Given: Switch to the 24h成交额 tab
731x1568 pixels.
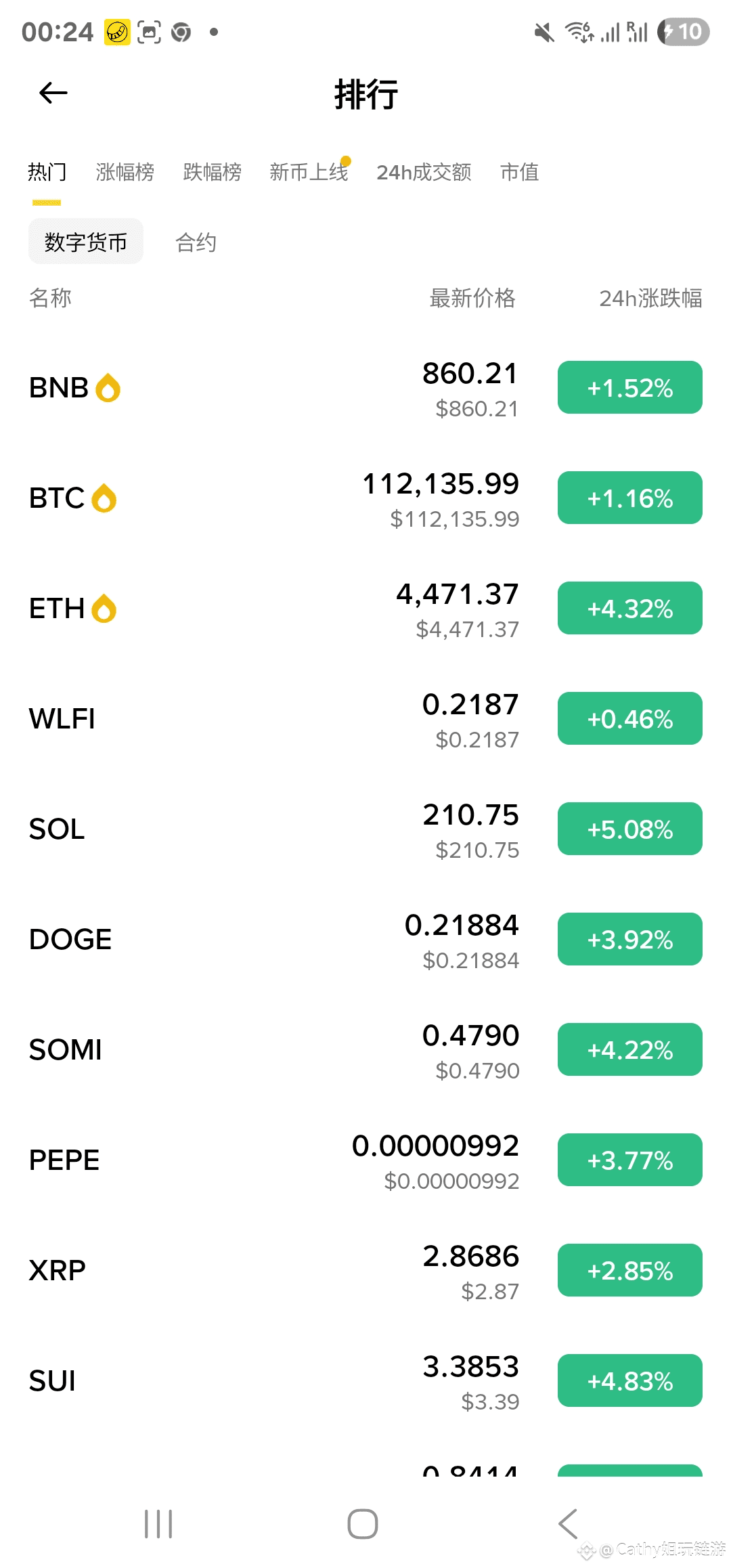Looking at the screenshot, I should click(x=424, y=173).
